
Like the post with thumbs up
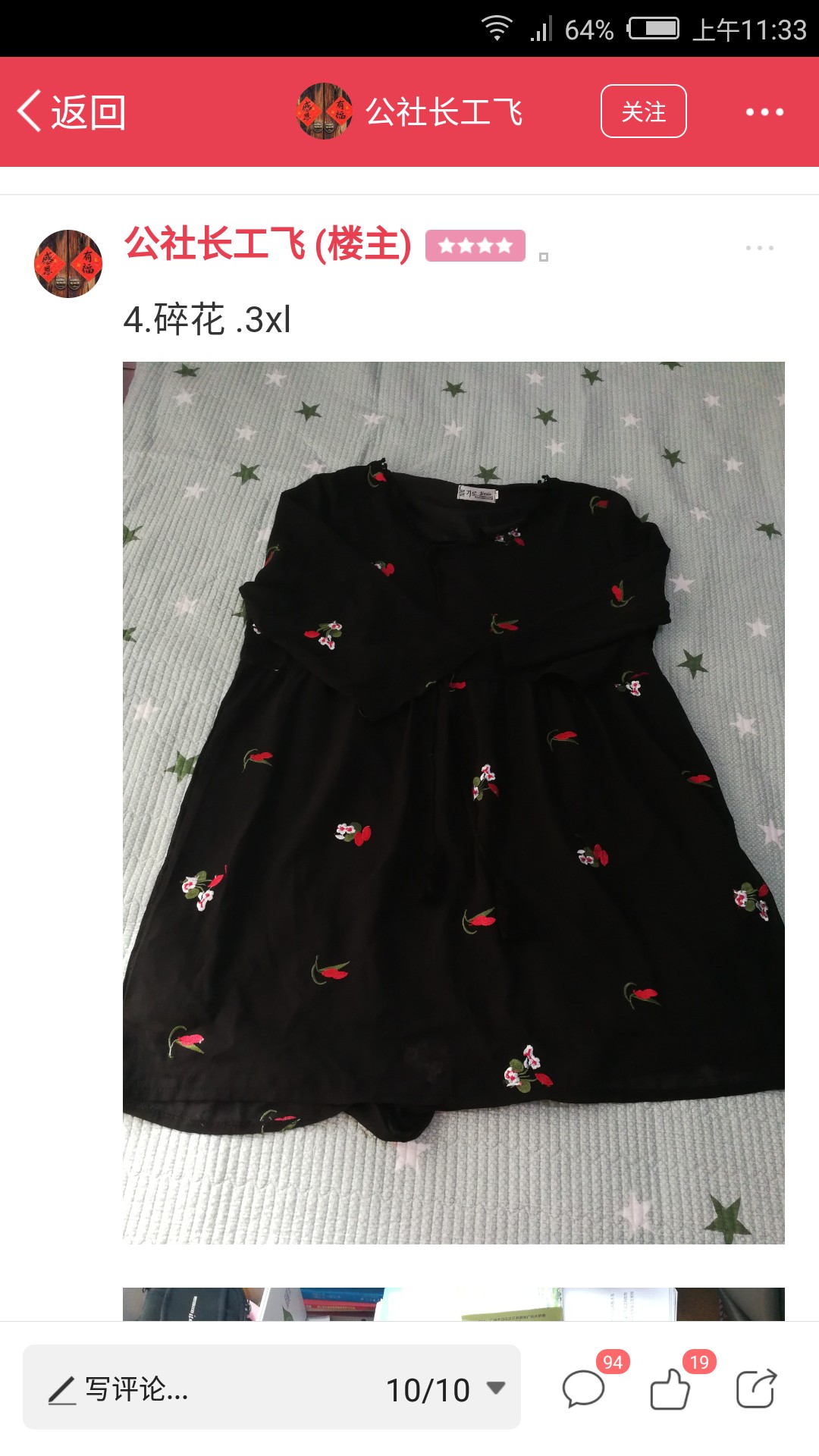[x=670, y=1389]
